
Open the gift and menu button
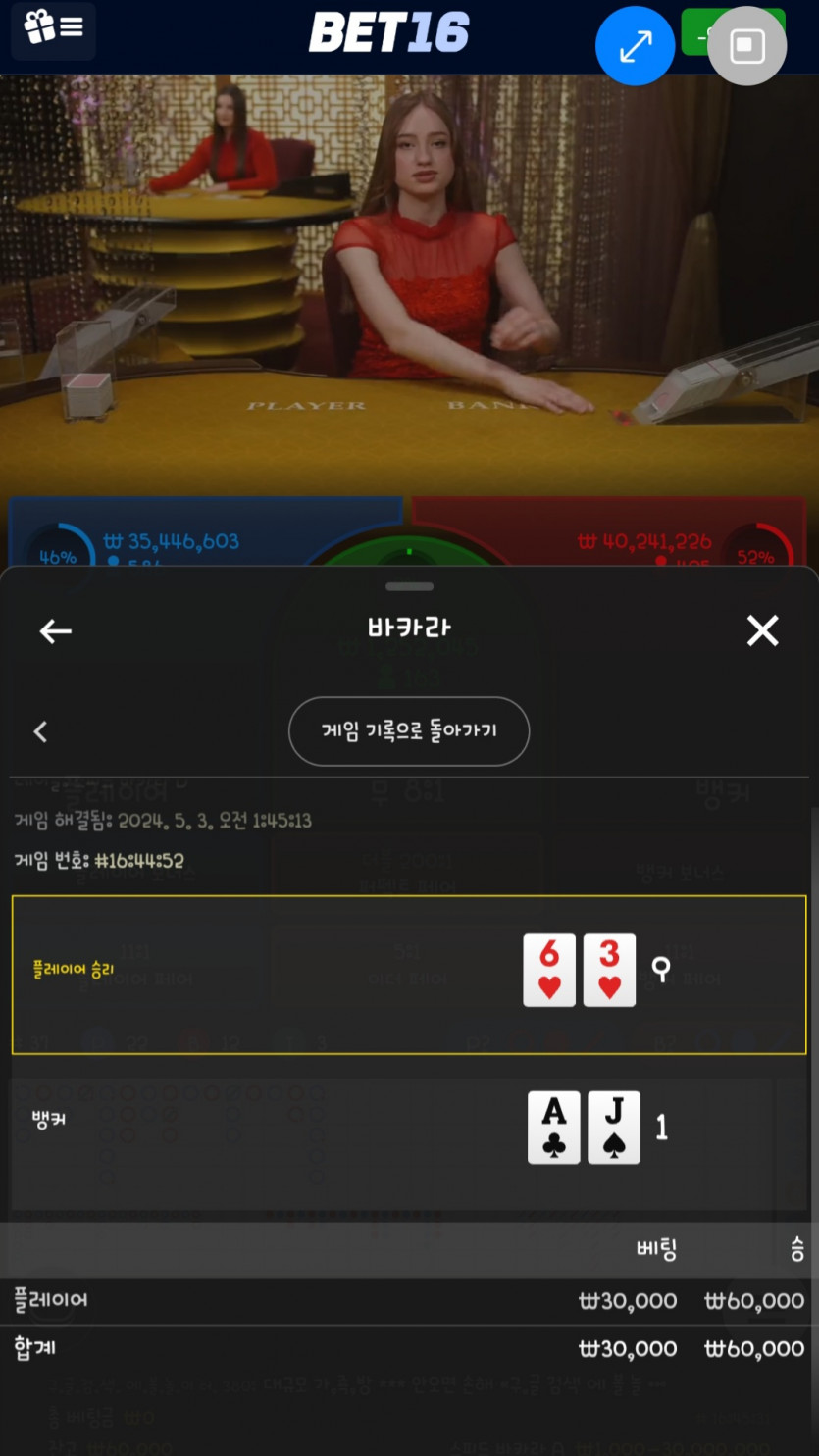[53, 27]
